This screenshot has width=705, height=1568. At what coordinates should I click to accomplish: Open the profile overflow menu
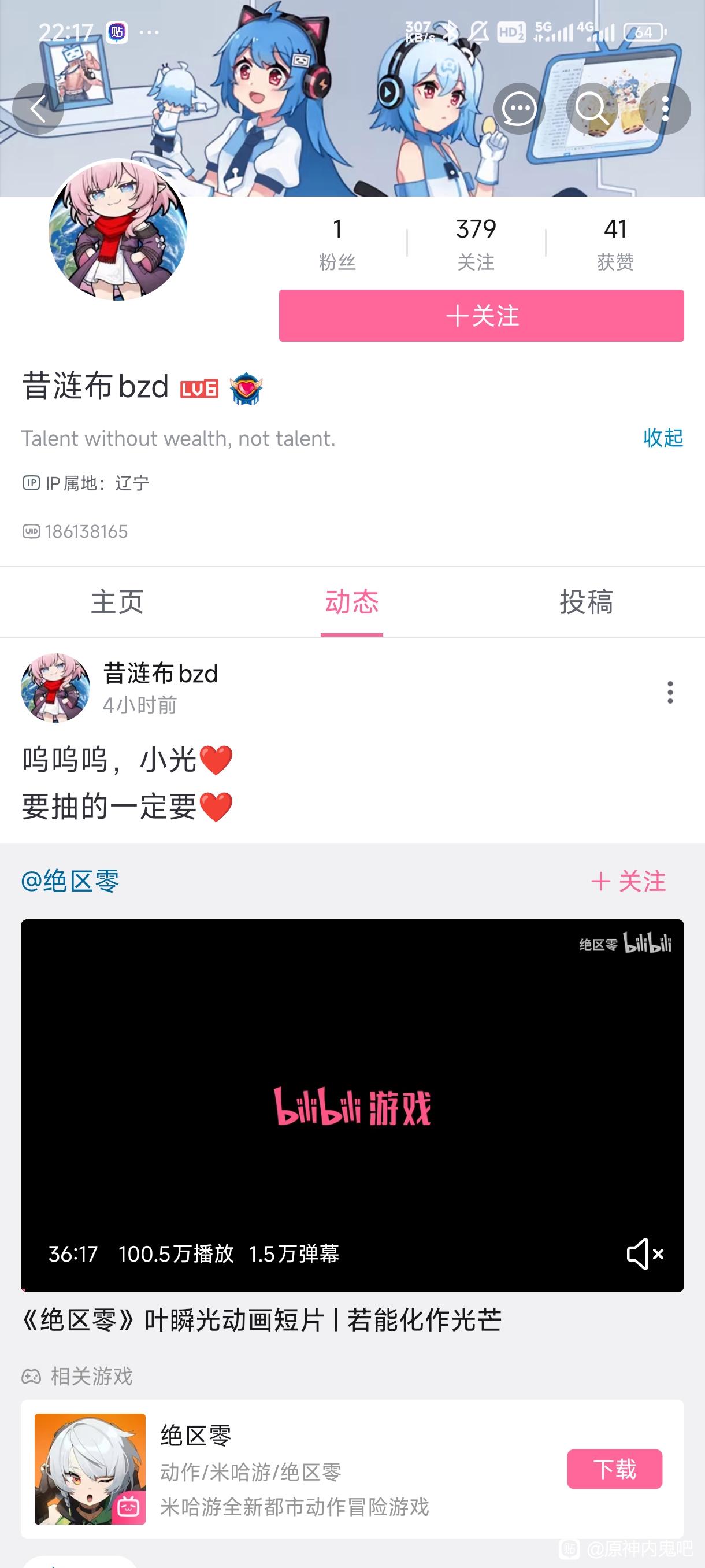click(x=666, y=109)
